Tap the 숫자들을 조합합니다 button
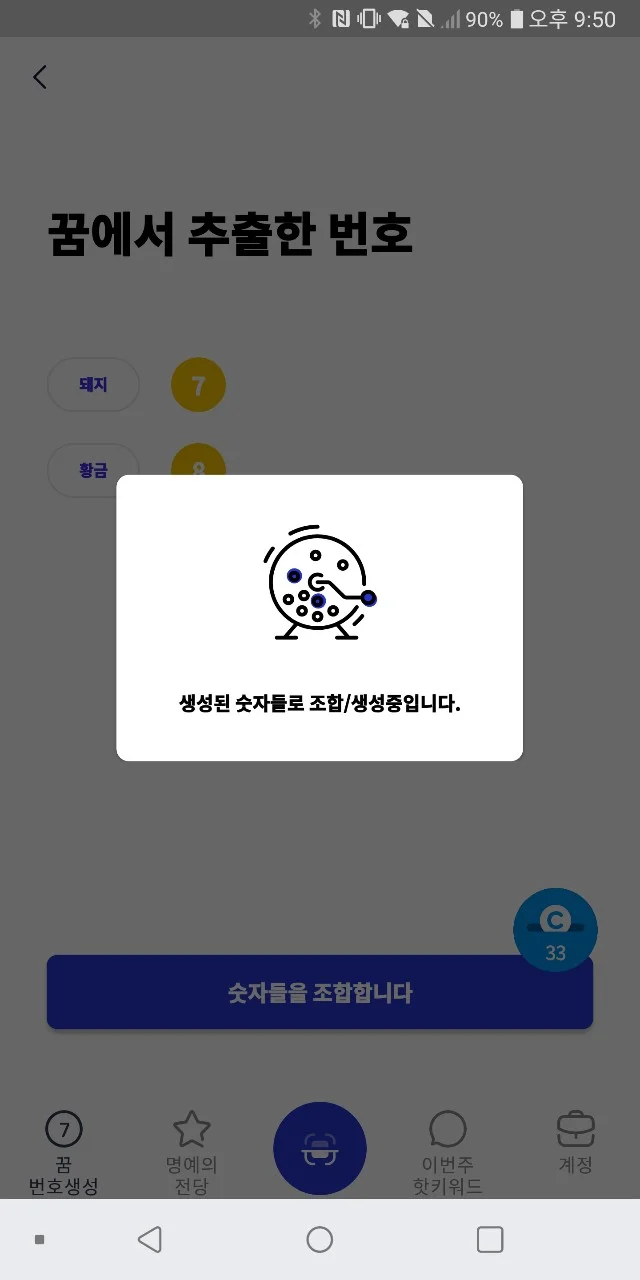The height and width of the screenshot is (1280, 640). (319, 992)
